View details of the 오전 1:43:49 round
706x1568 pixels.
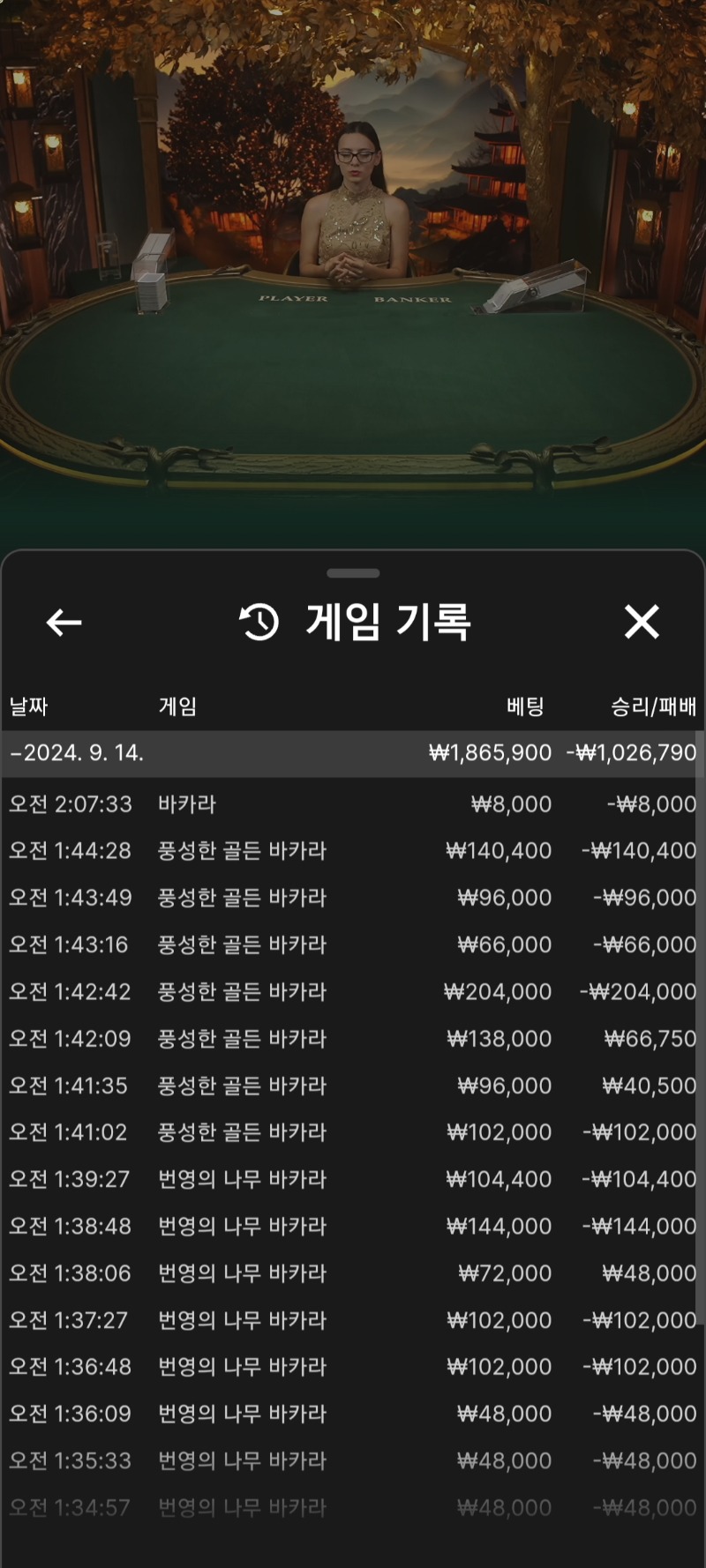click(352, 898)
